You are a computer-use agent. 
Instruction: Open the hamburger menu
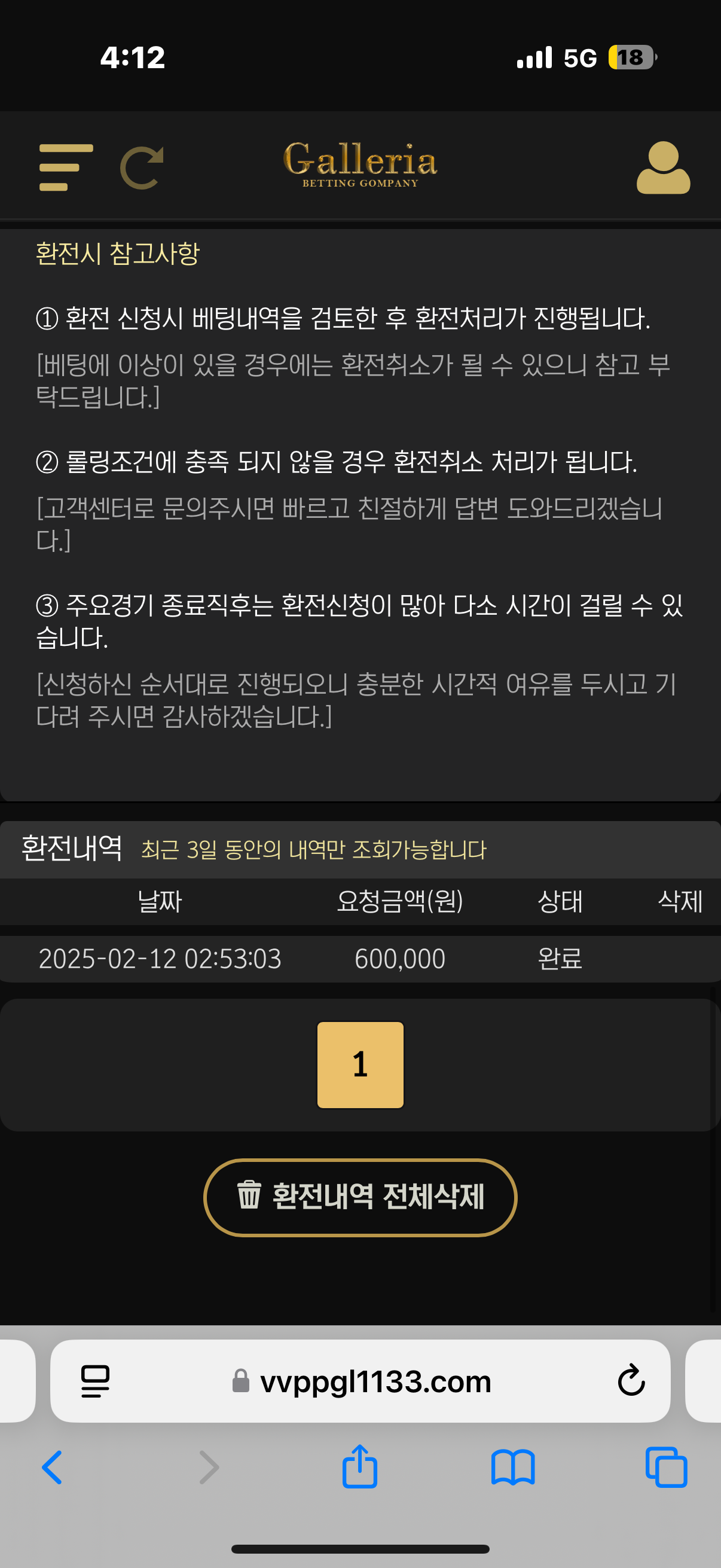pyautogui.click(x=65, y=167)
